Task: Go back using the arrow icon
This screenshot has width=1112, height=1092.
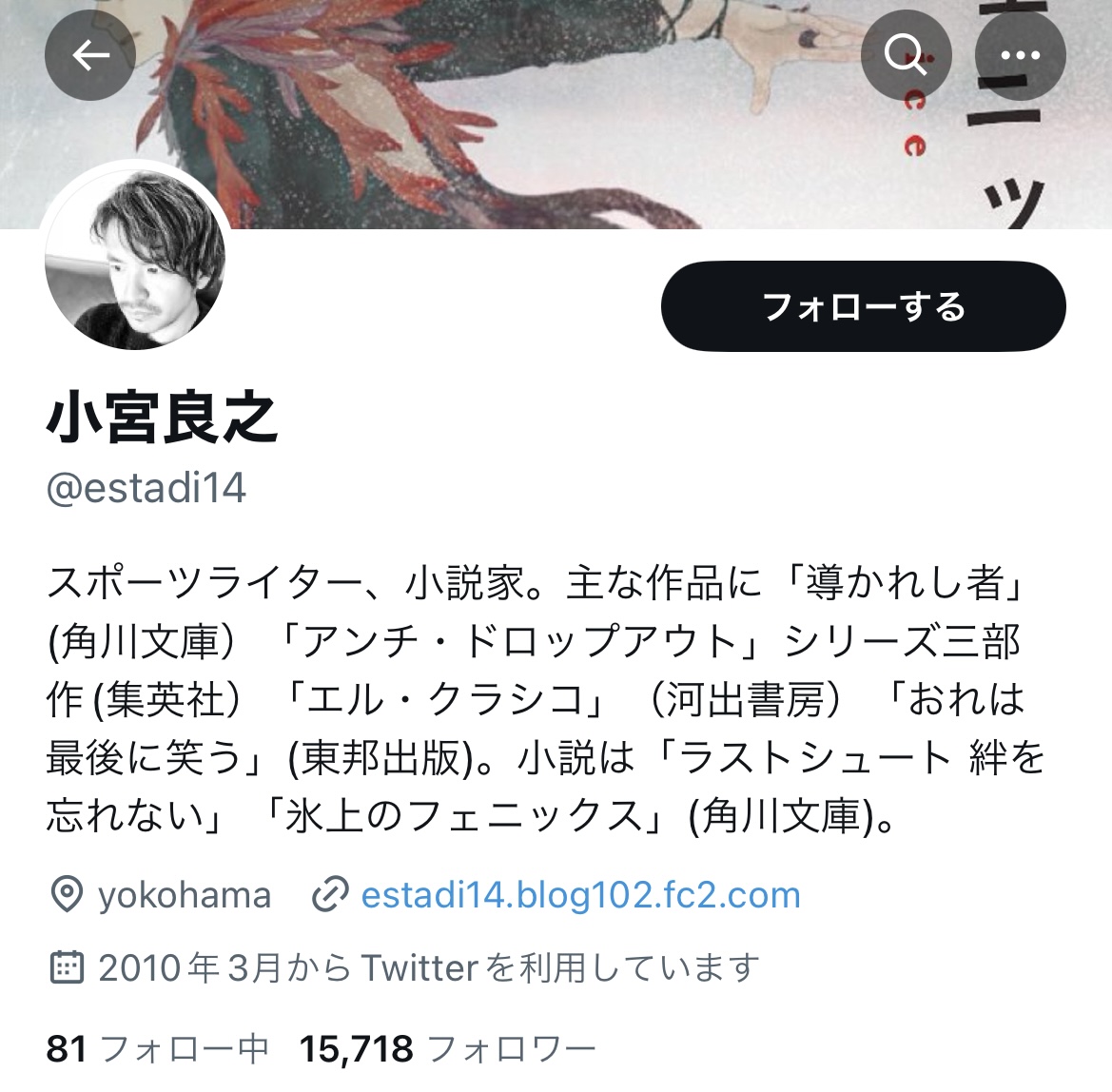Action: [91, 56]
